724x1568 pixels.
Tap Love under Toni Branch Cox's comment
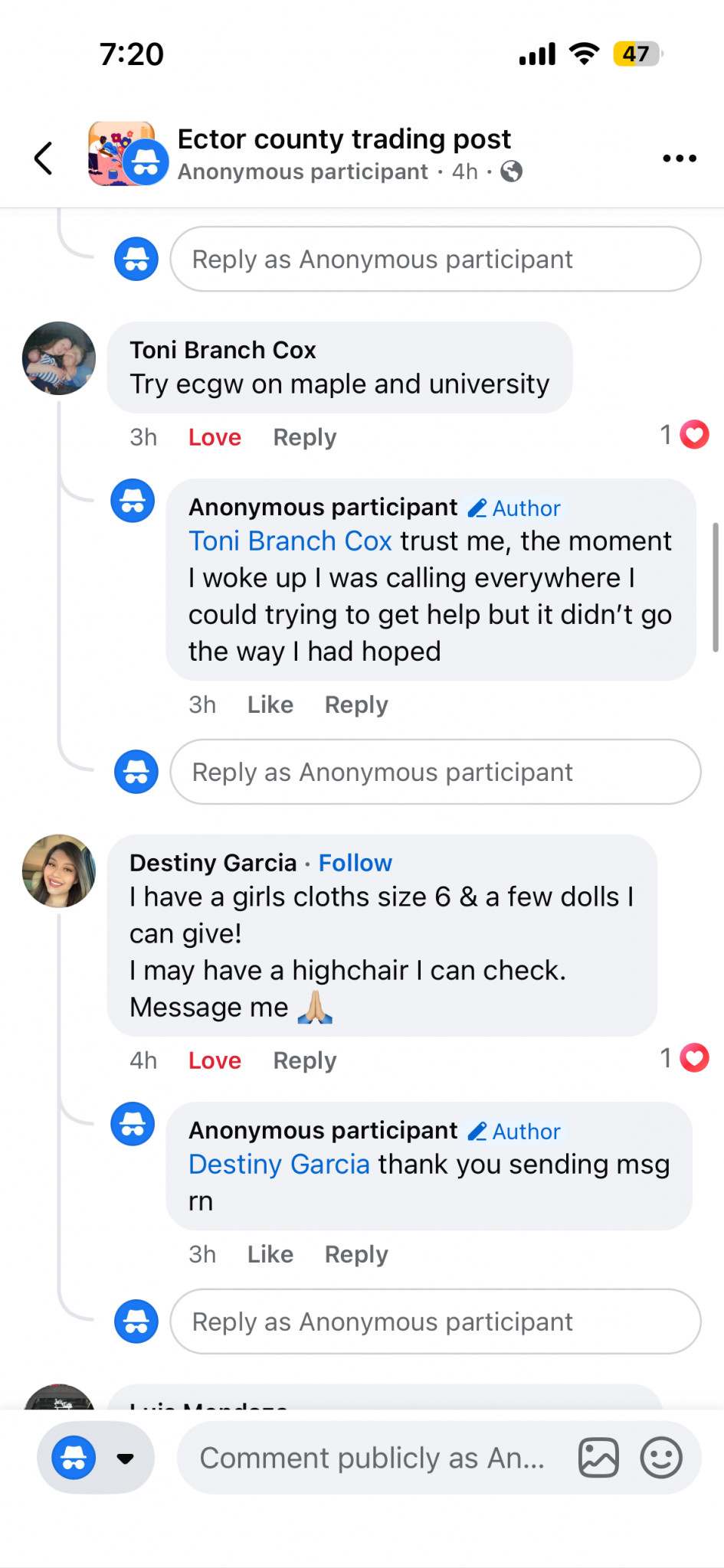[215, 437]
